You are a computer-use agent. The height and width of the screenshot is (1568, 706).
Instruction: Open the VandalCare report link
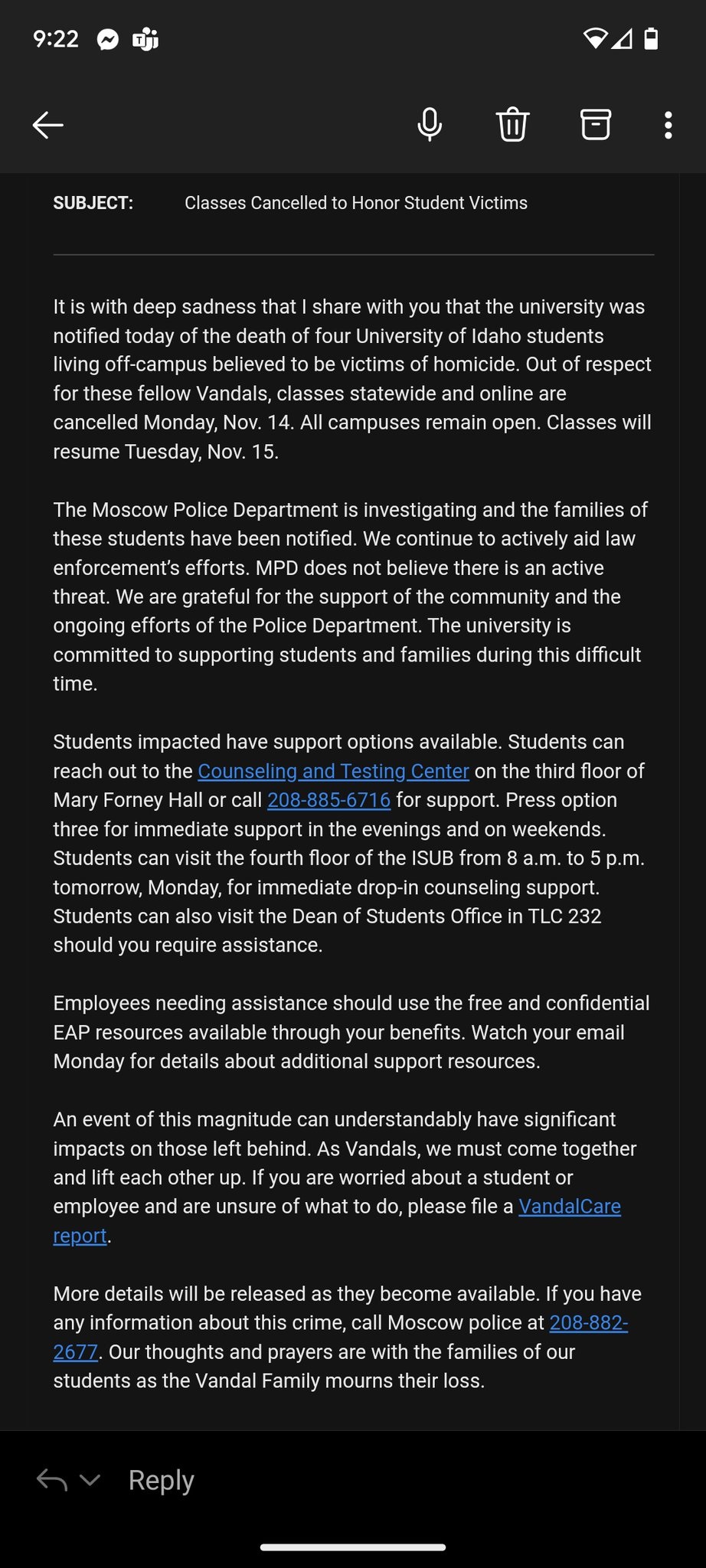569,1207
